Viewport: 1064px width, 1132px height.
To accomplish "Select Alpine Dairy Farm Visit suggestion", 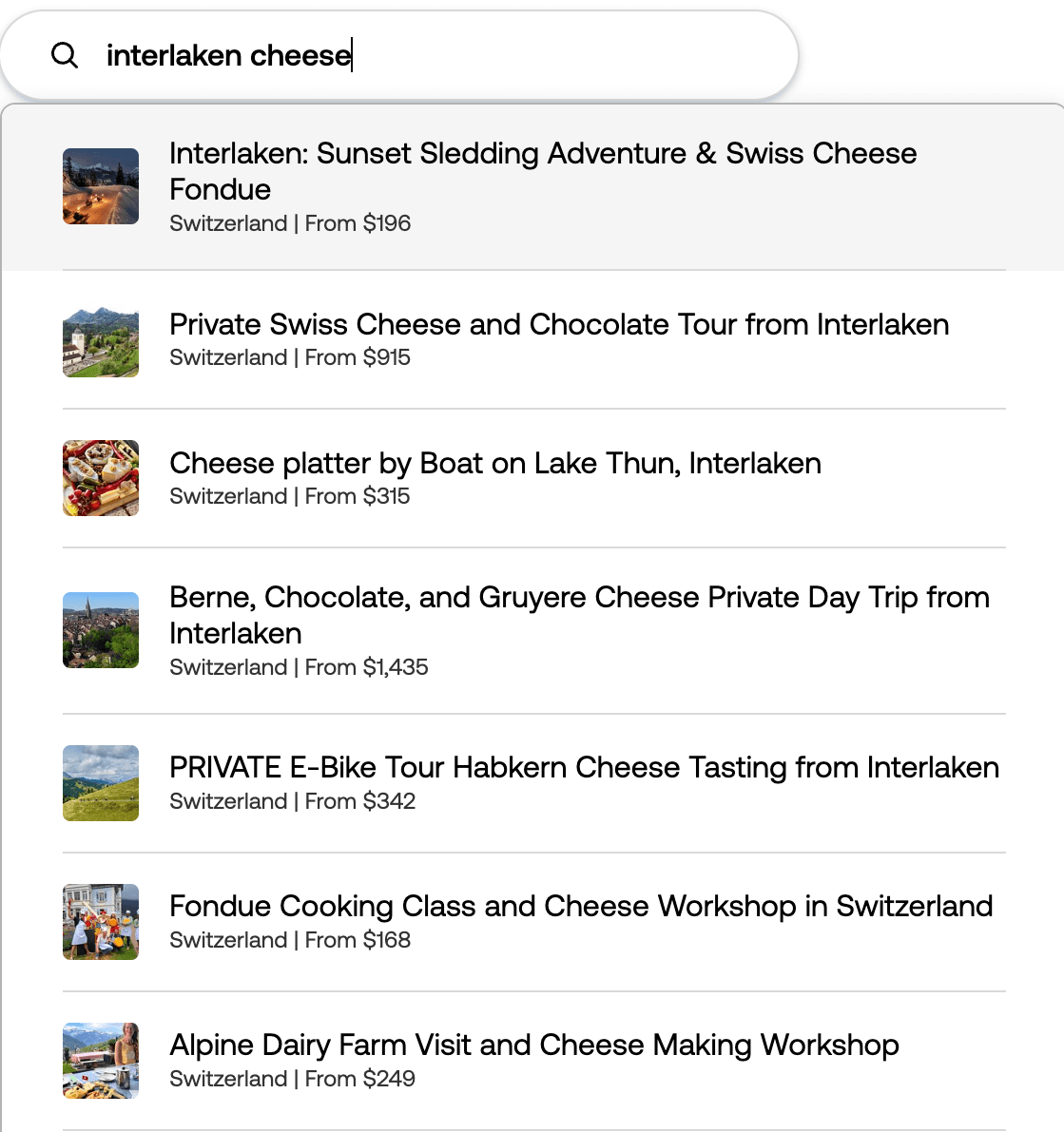I will click(x=533, y=1045).
